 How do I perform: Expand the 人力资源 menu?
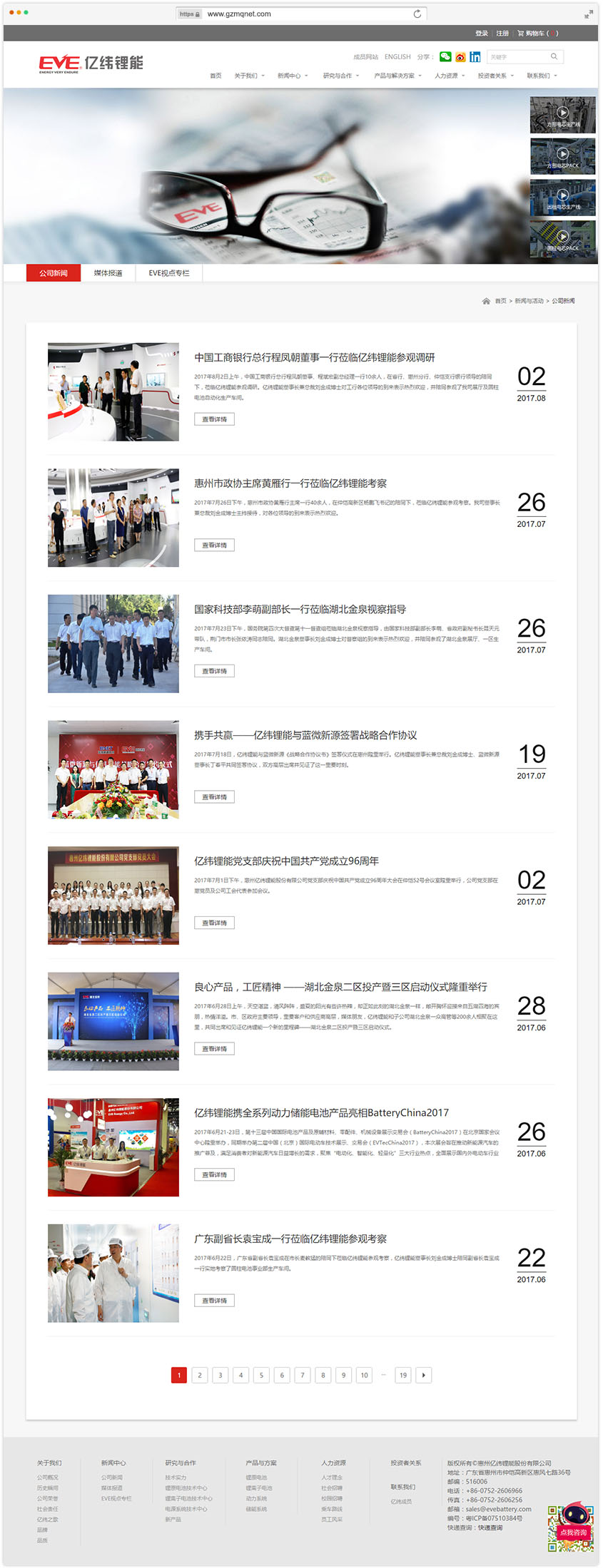(449, 76)
